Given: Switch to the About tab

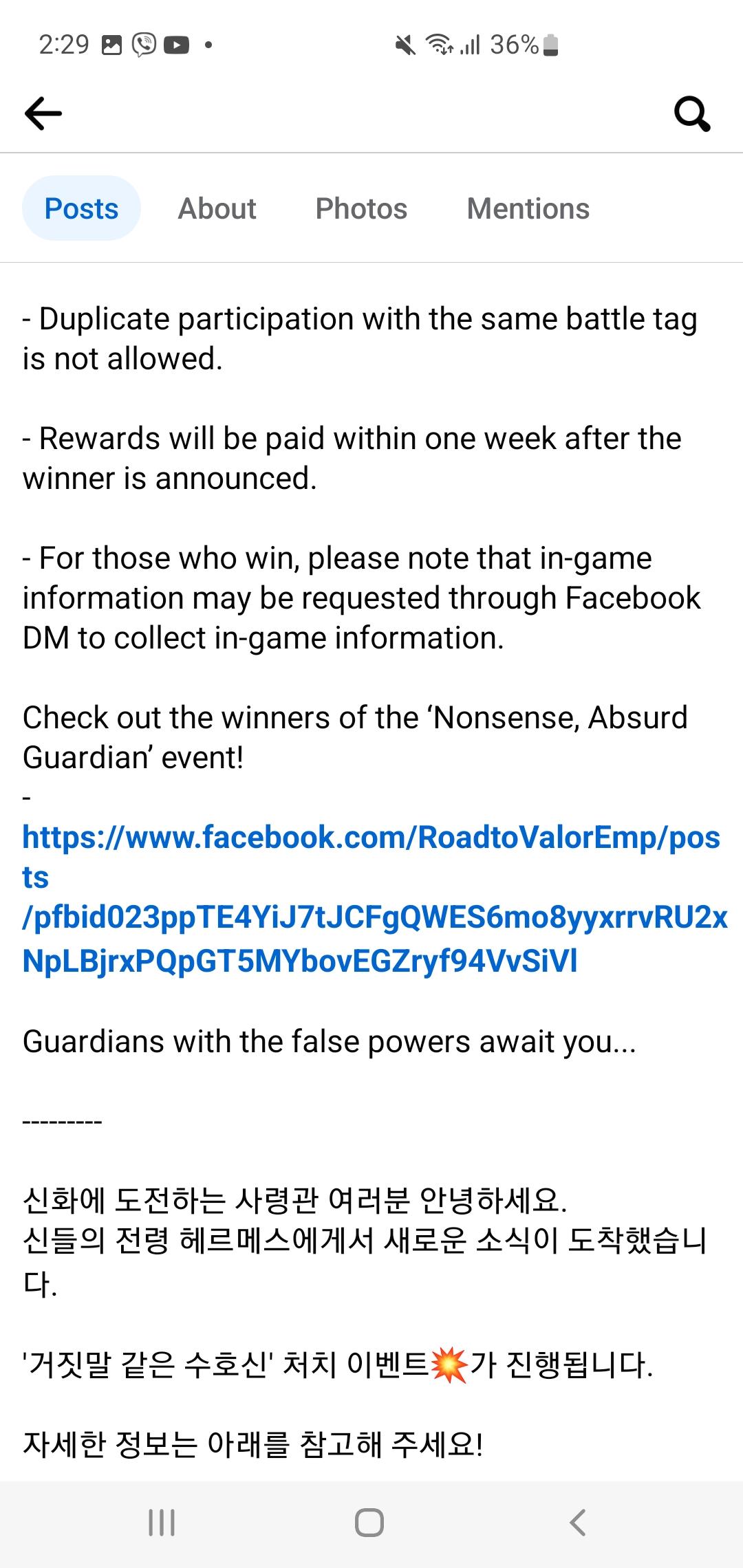Looking at the screenshot, I should 217,208.
